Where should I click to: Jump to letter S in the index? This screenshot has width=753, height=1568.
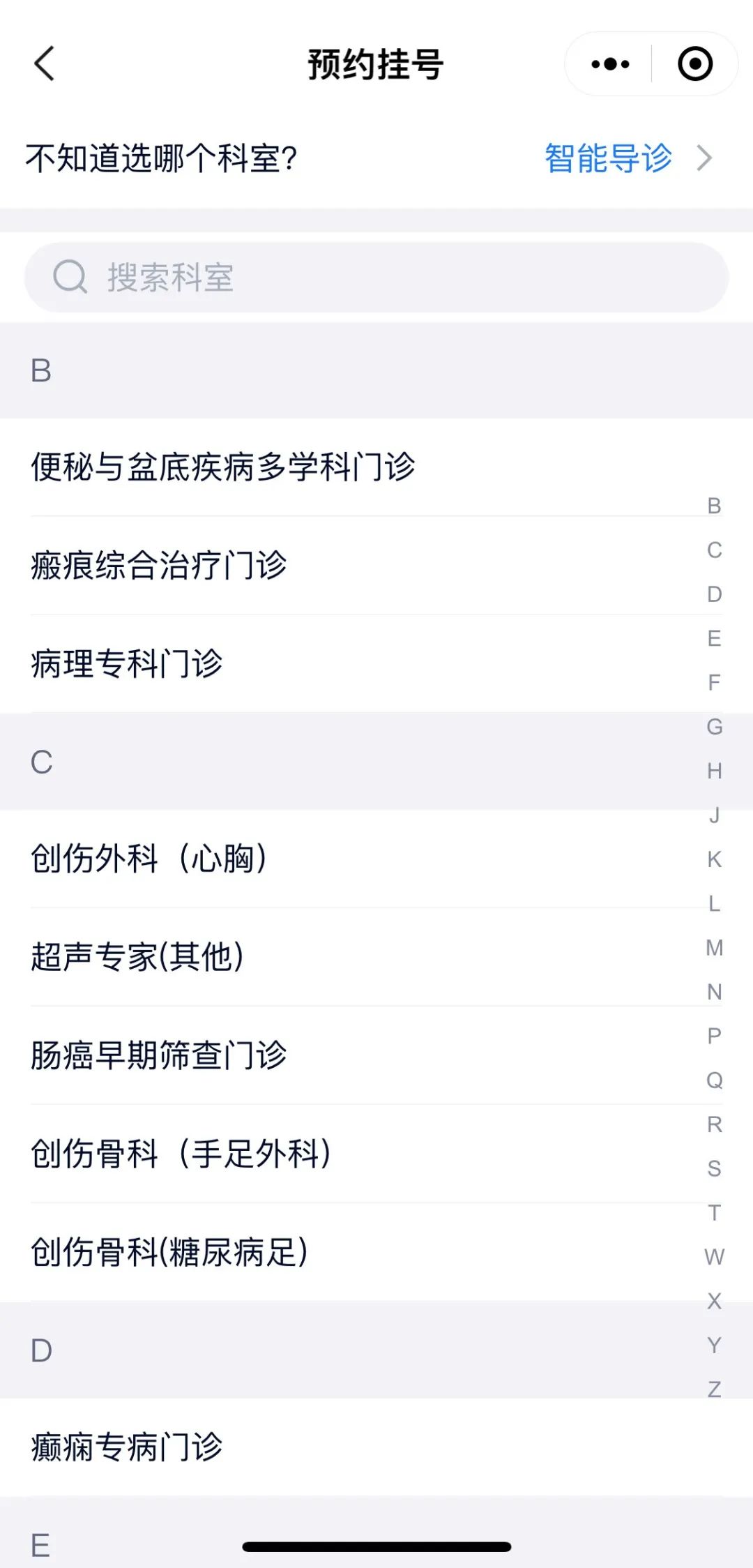click(714, 1168)
